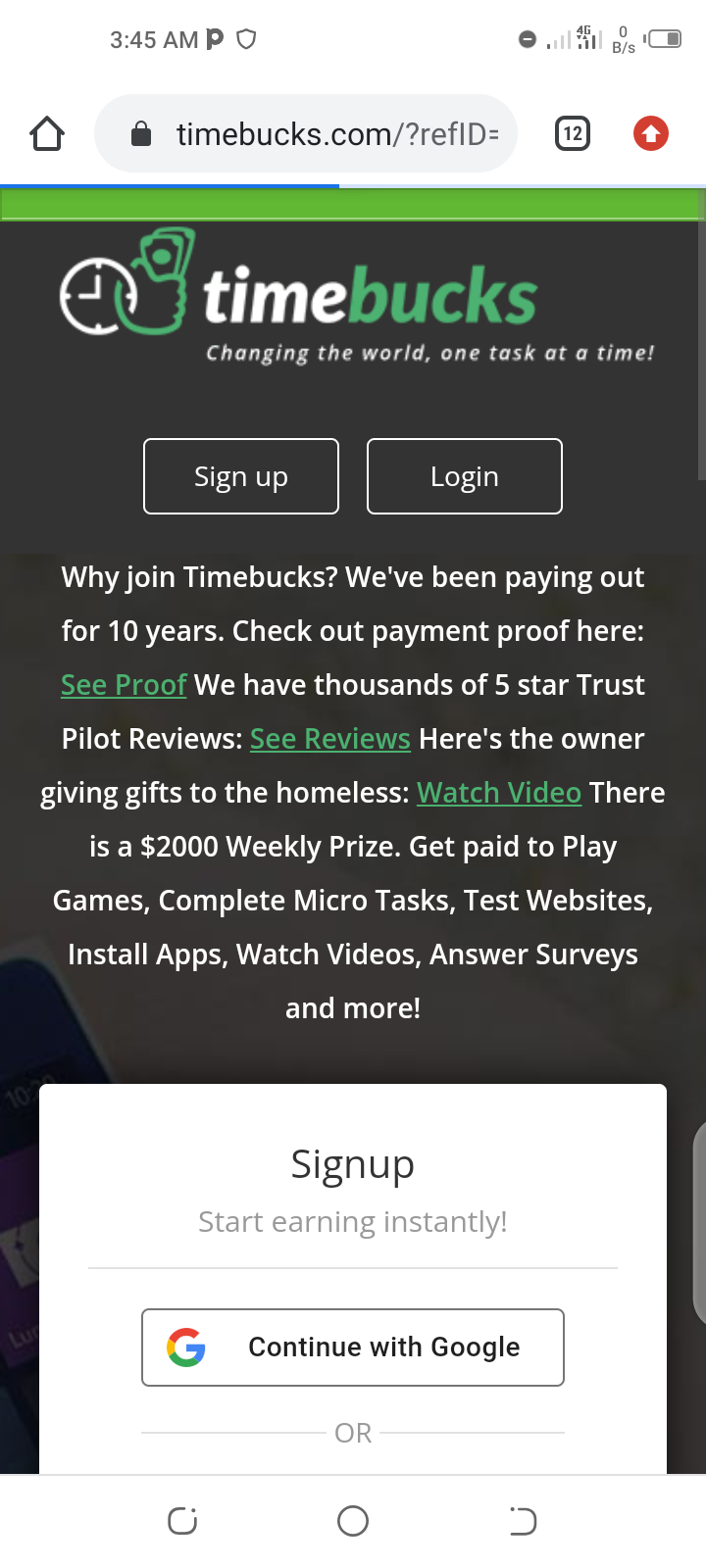Viewport: 706px width, 1568px height.
Task: Open the See Proof link
Action: (124, 685)
